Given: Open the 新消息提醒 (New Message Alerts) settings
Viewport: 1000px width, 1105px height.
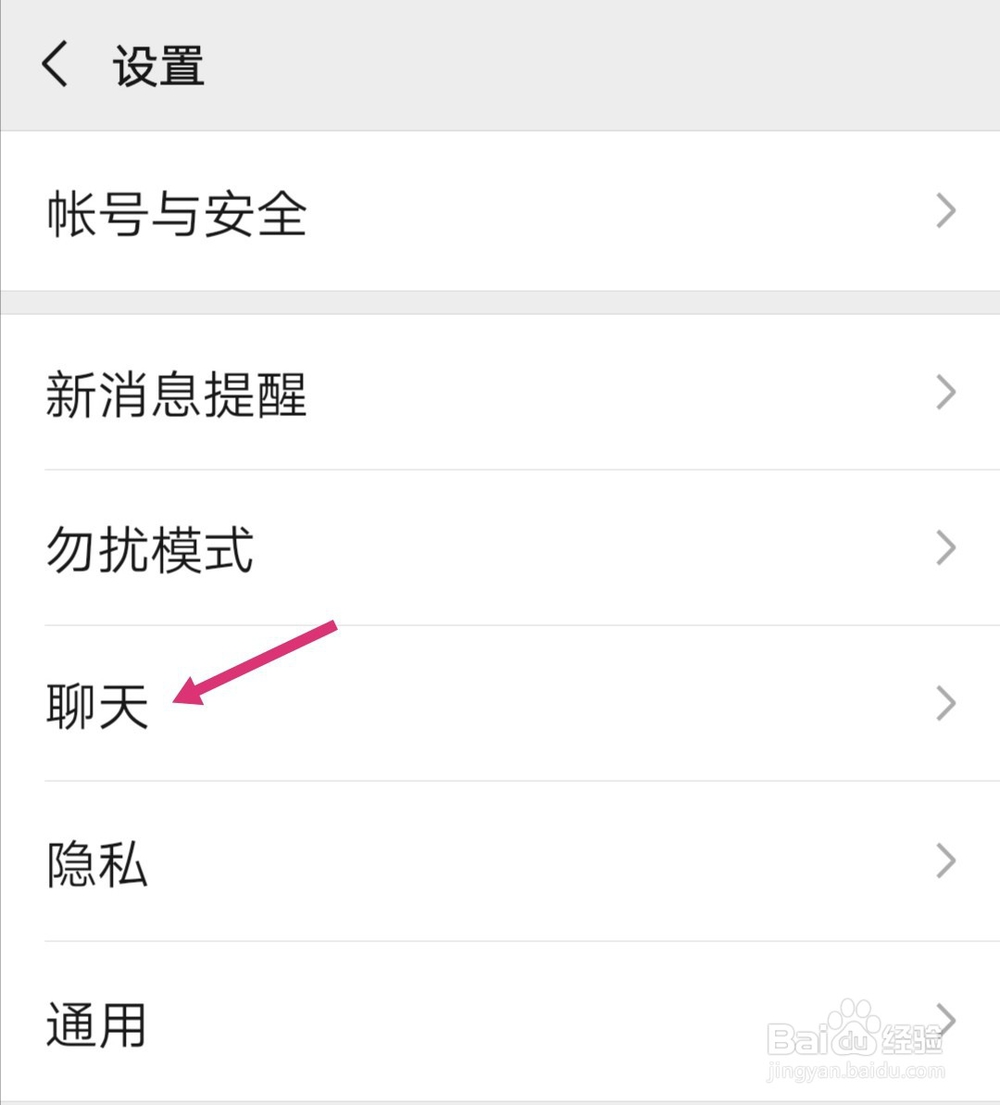Looking at the screenshot, I should click(x=177, y=396).
